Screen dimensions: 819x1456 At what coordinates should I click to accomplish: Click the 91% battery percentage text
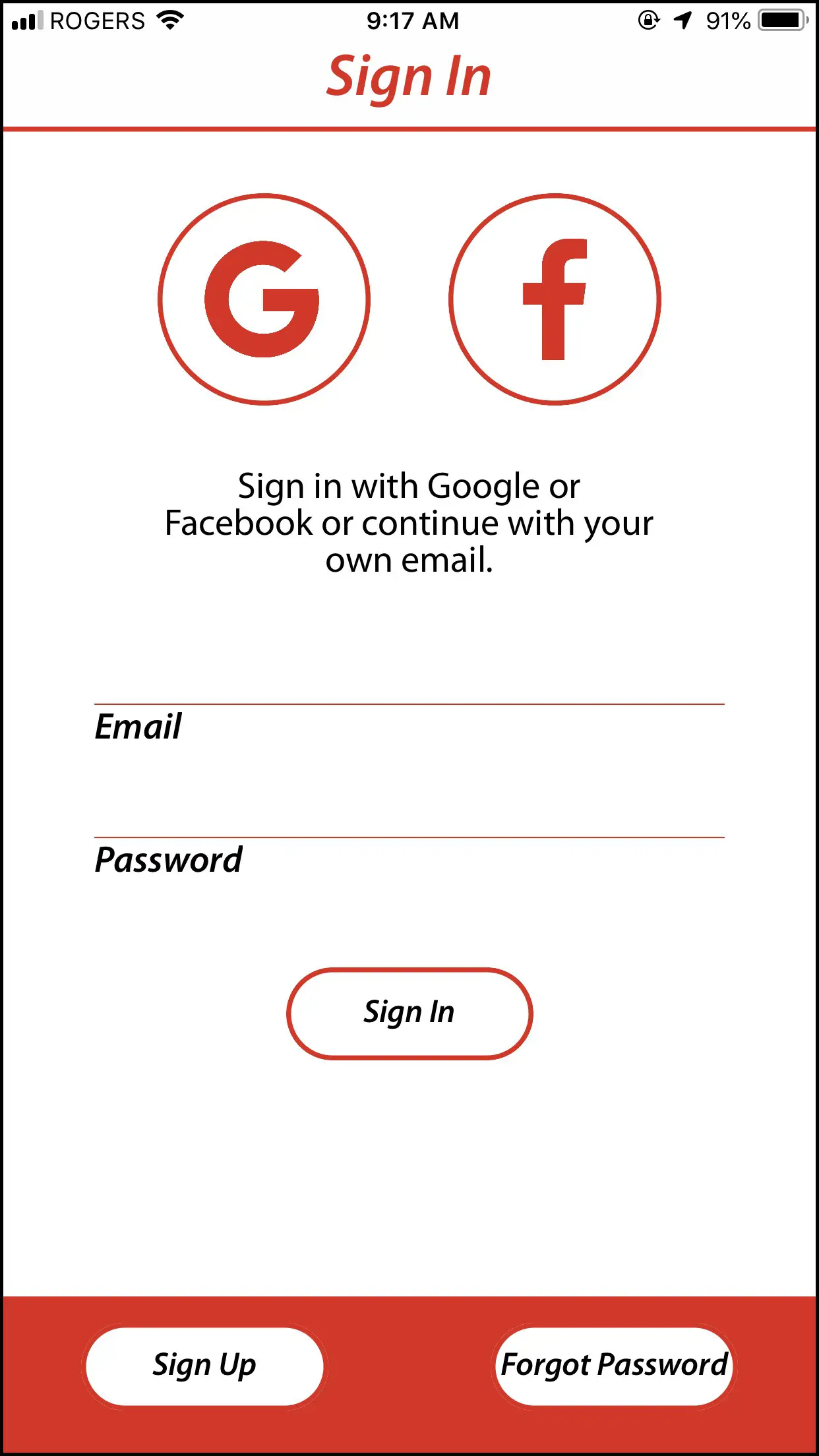(729, 20)
